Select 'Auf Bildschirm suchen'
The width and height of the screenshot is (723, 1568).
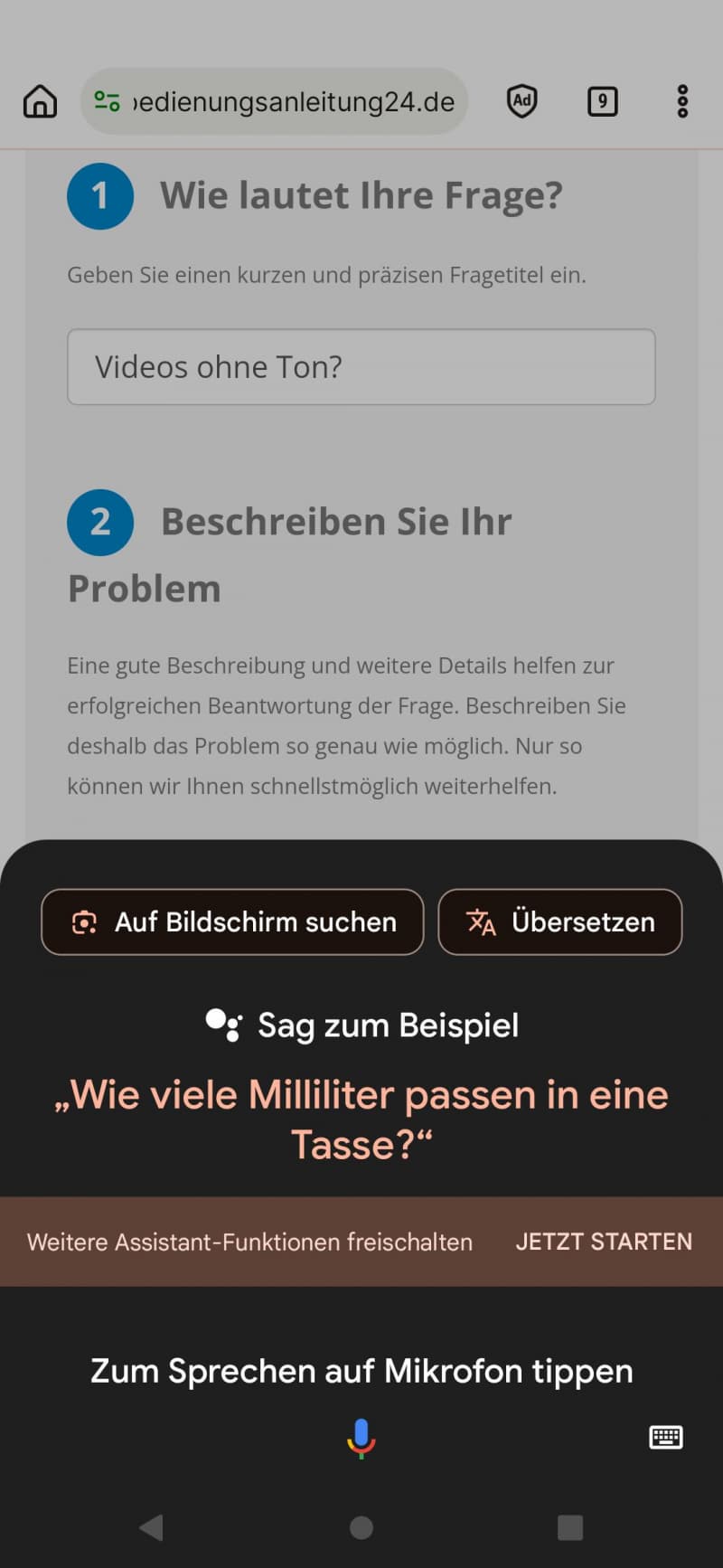pos(232,921)
